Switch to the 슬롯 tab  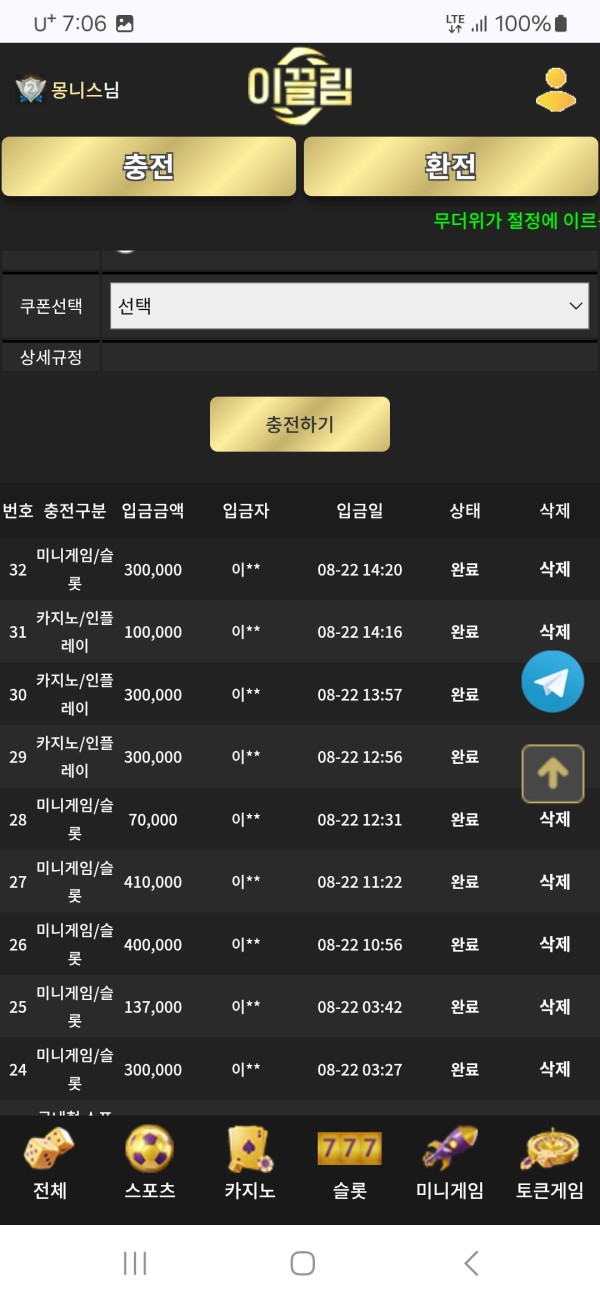[350, 1163]
